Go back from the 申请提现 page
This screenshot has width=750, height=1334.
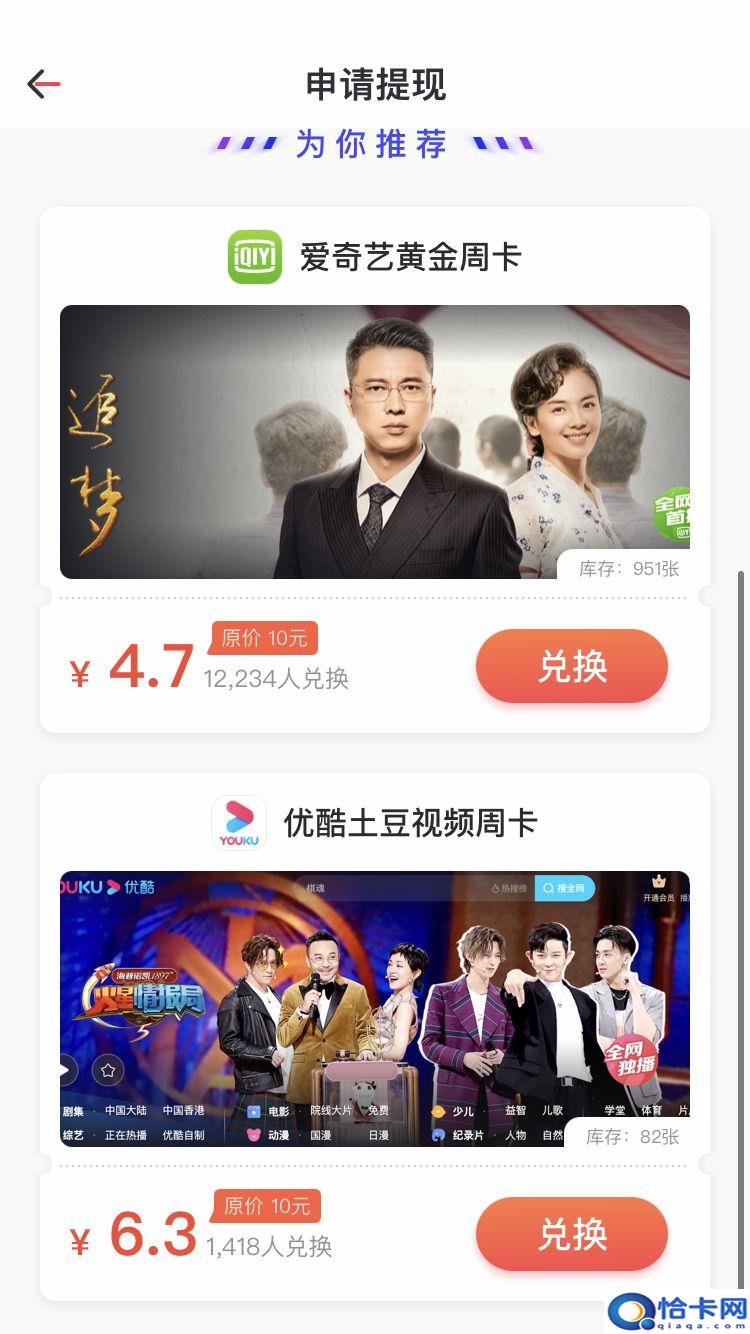pyautogui.click(x=44, y=84)
